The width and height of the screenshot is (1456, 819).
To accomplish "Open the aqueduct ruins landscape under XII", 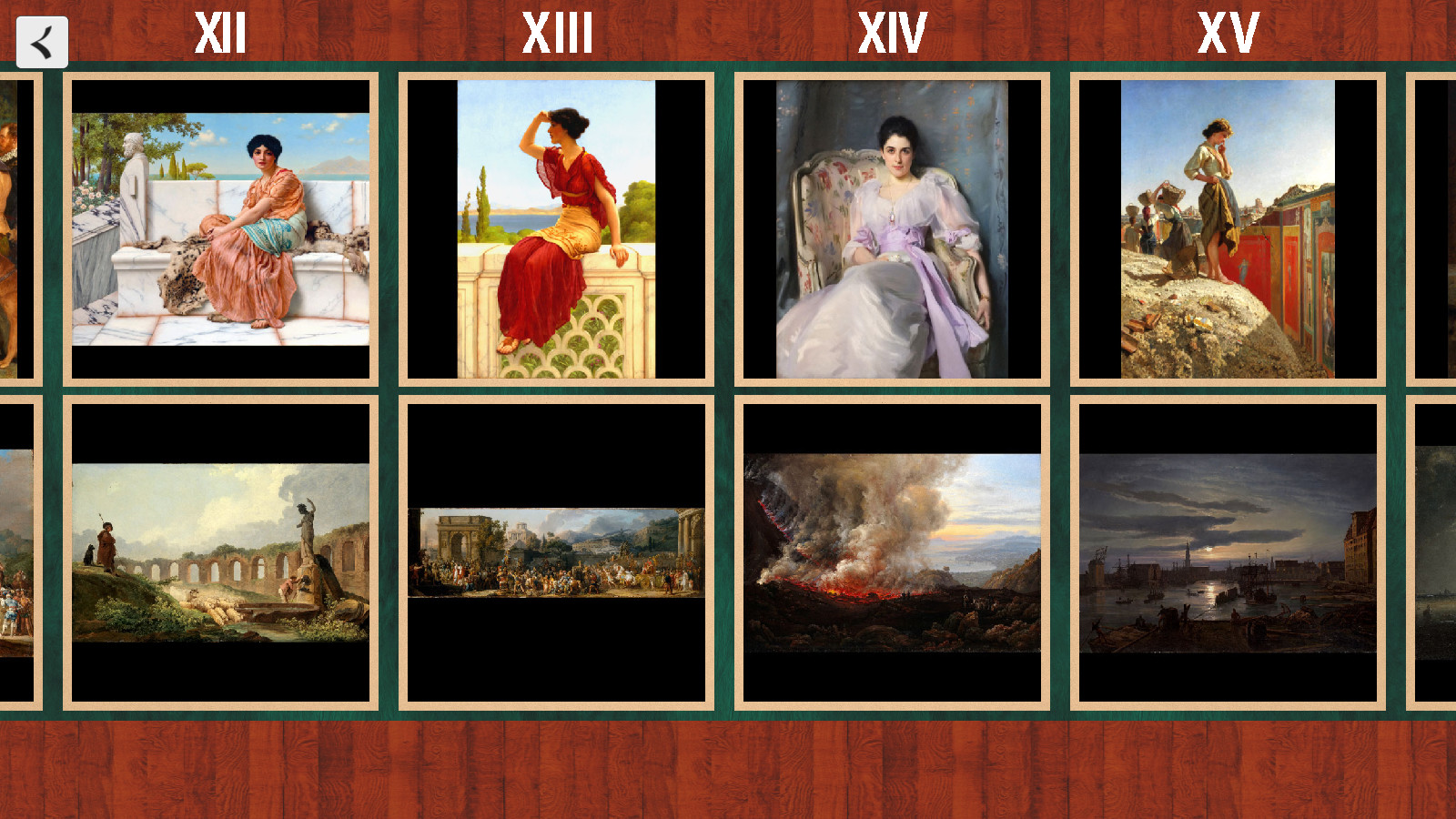I will pos(220,552).
